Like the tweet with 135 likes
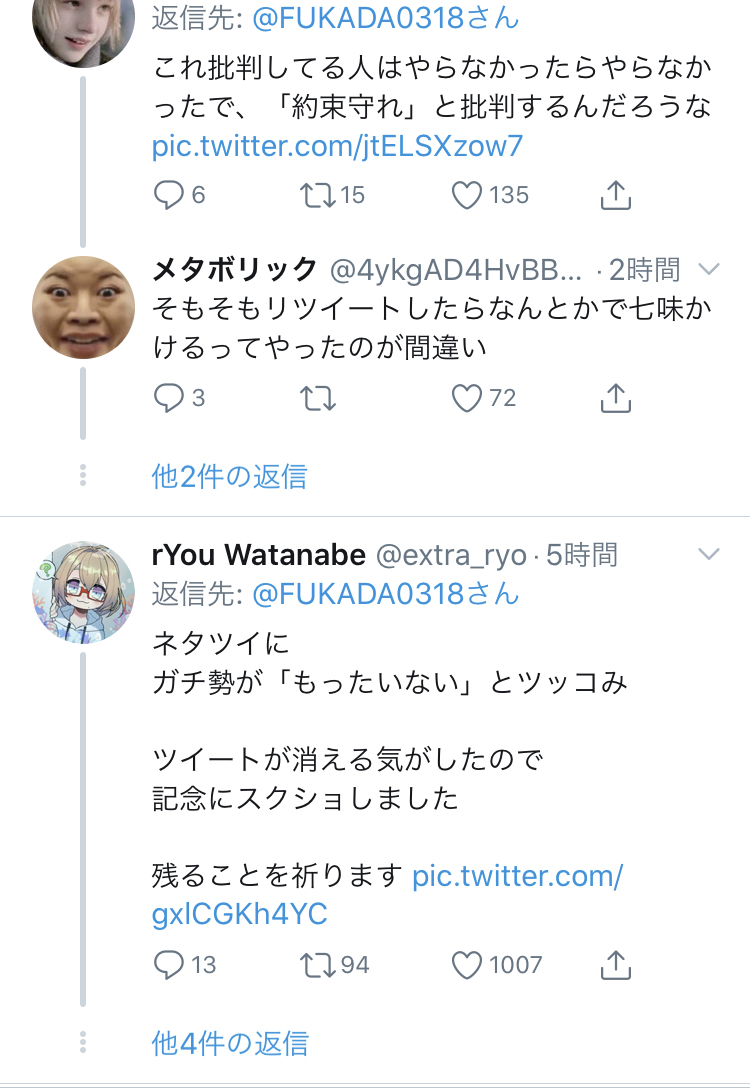The height and width of the screenshot is (1088, 750). point(467,194)
